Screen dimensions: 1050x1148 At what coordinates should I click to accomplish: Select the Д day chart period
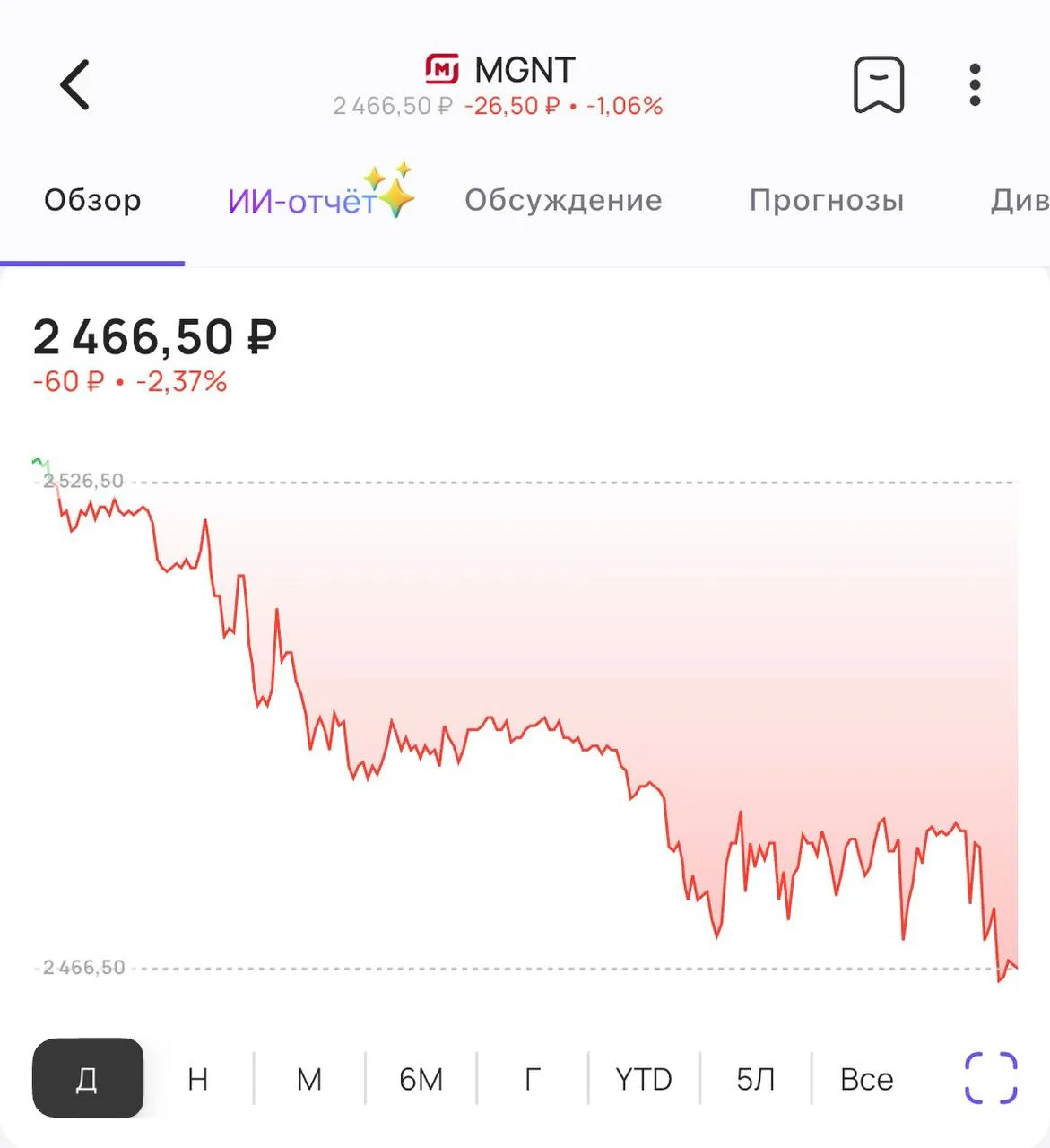(88, 1078)
